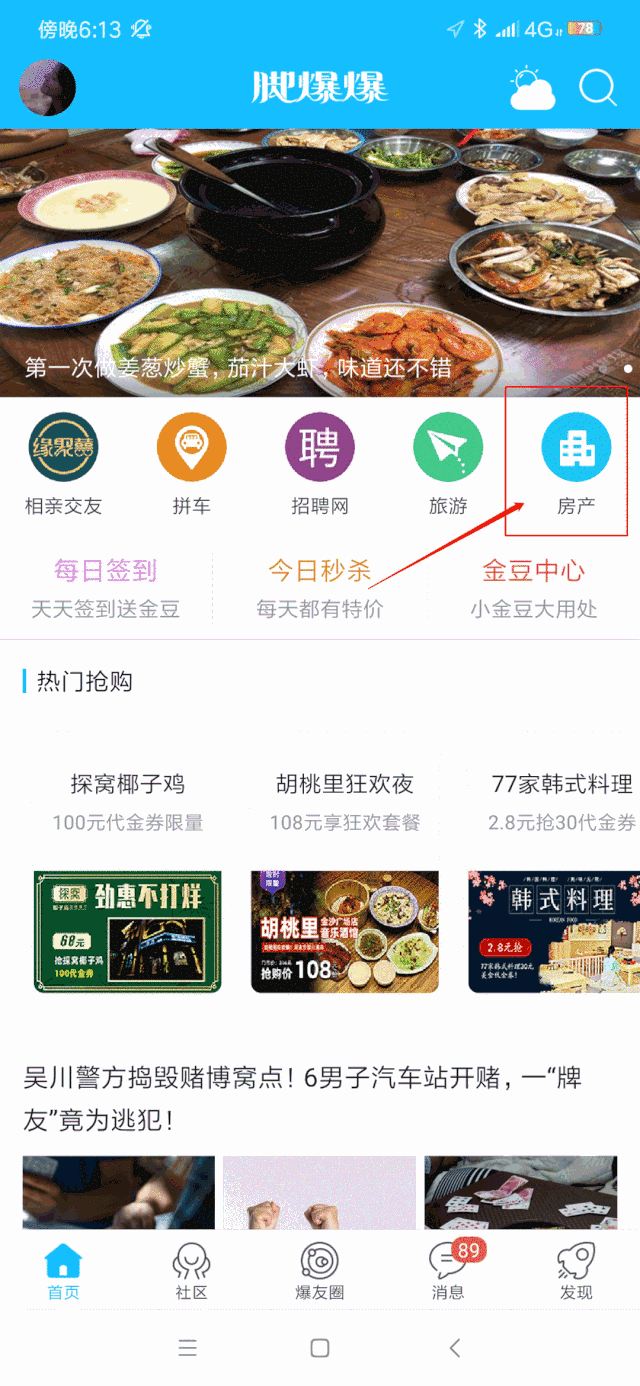The height and width of the screenshot is (1386, 640).
Task: Open 招聘网 jobs shortcut
Action: (320, 464)
